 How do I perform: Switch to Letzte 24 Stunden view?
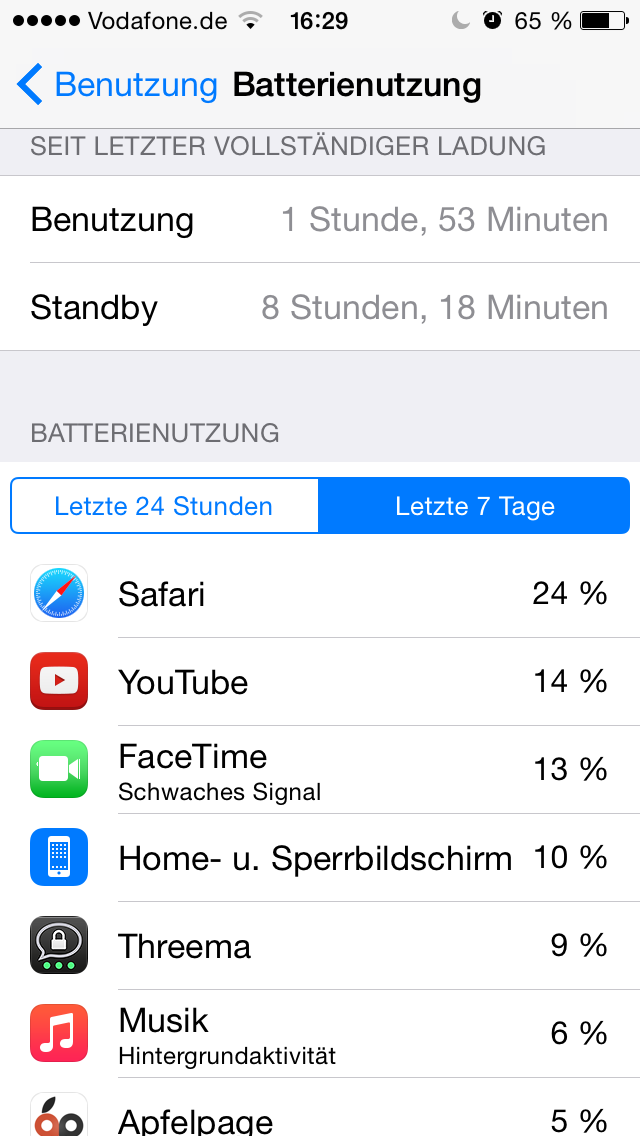[165, 506]
